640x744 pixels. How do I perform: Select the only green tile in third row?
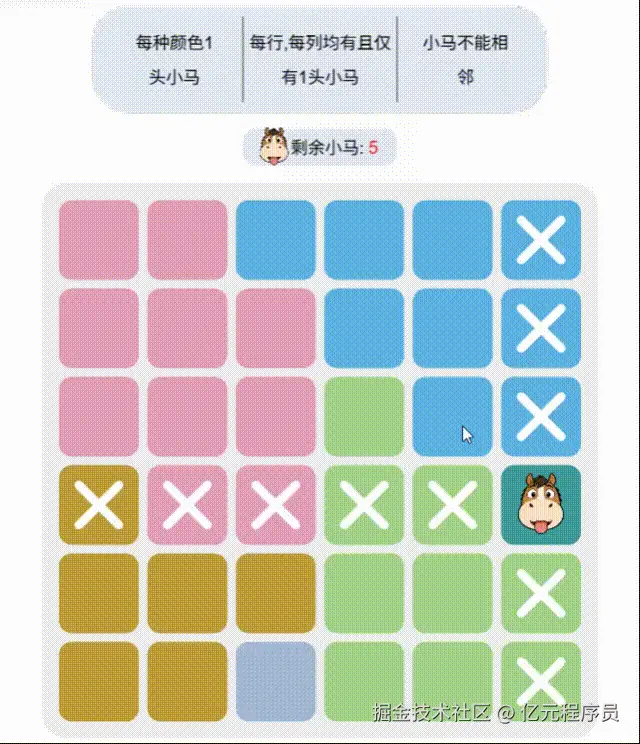(364, 417)
